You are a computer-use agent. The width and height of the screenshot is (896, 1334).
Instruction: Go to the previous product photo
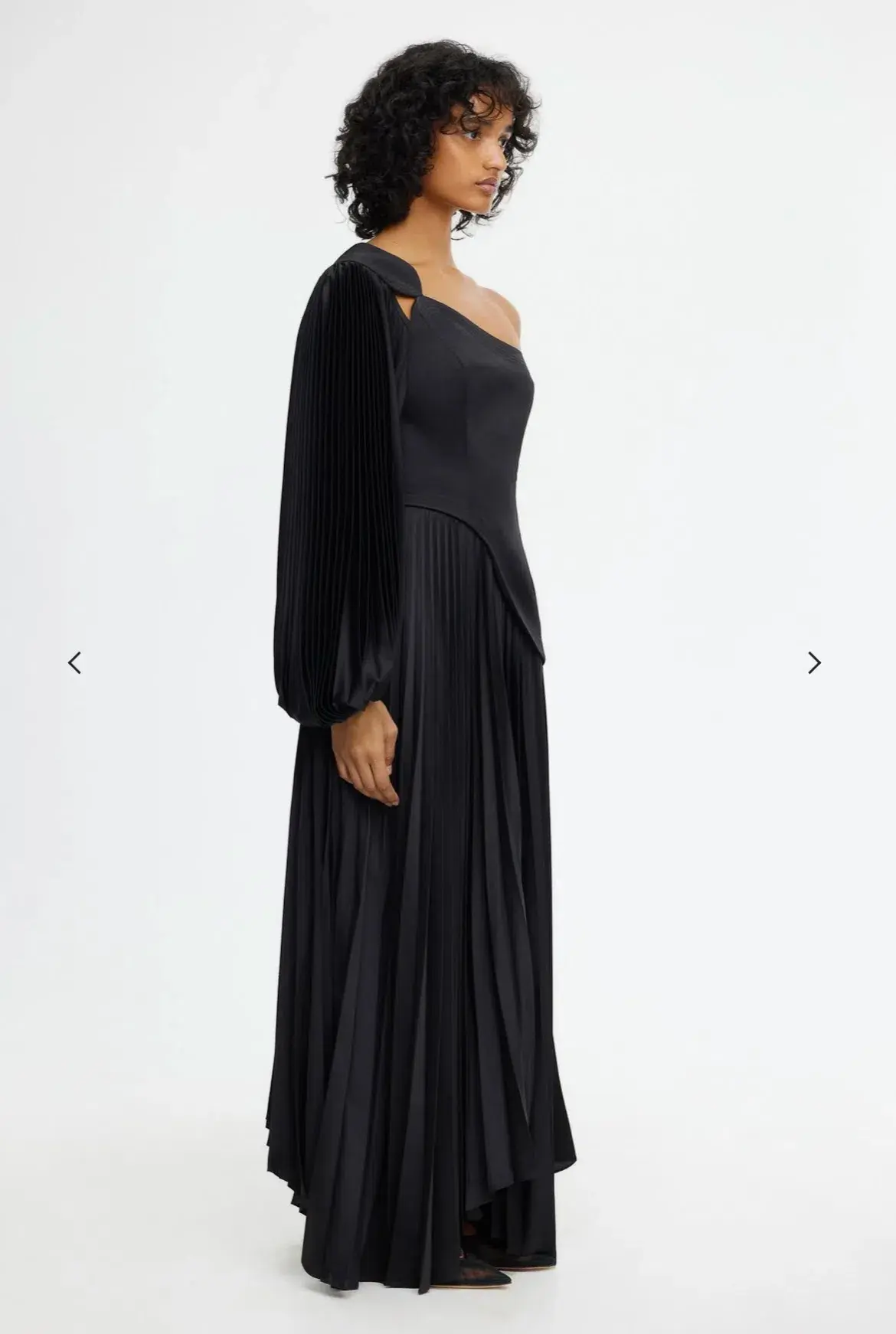tap(74, 662)
